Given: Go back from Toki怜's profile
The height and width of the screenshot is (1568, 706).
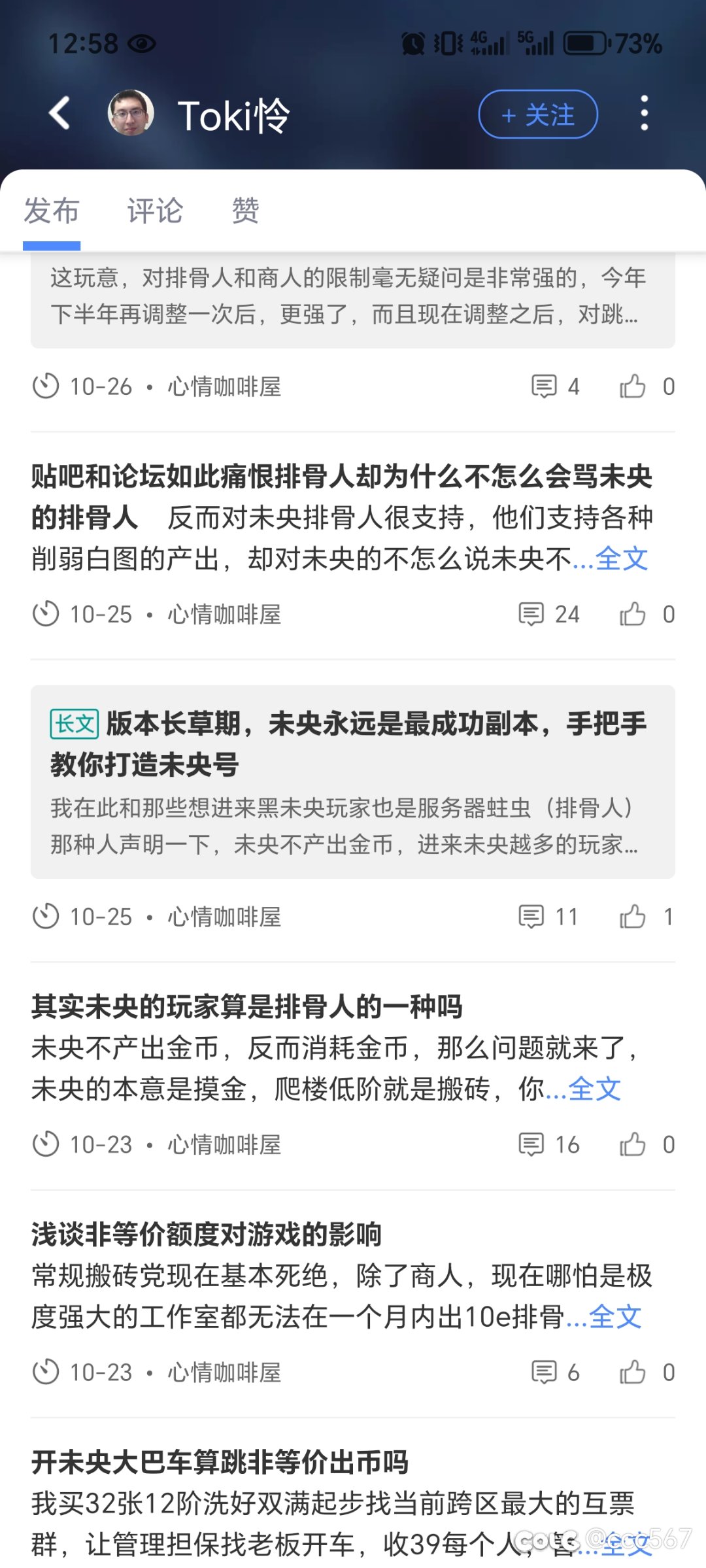Looking at the screenshot, I should pos(59,113).
